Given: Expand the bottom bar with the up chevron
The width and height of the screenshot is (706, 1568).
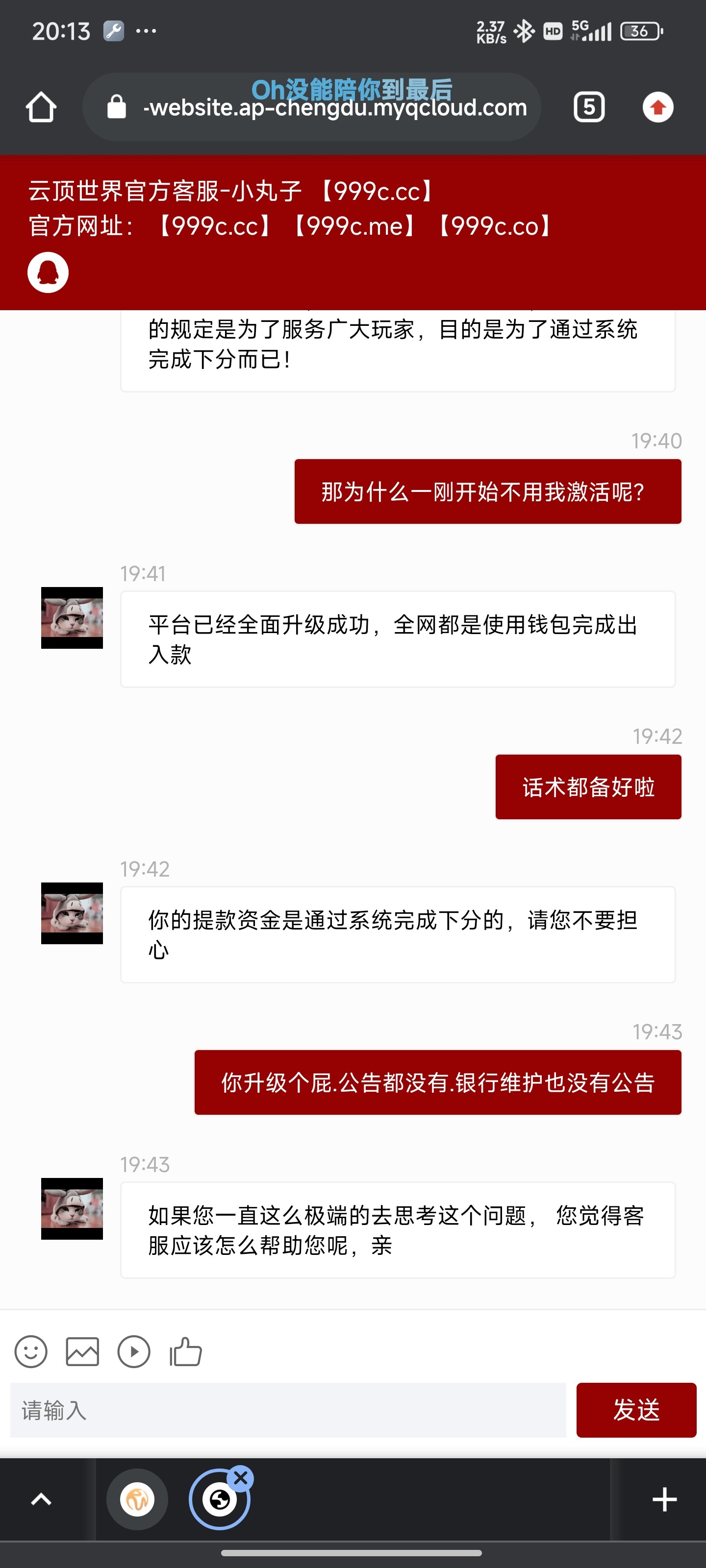Looking at the screenshot, I should 41,1499.
